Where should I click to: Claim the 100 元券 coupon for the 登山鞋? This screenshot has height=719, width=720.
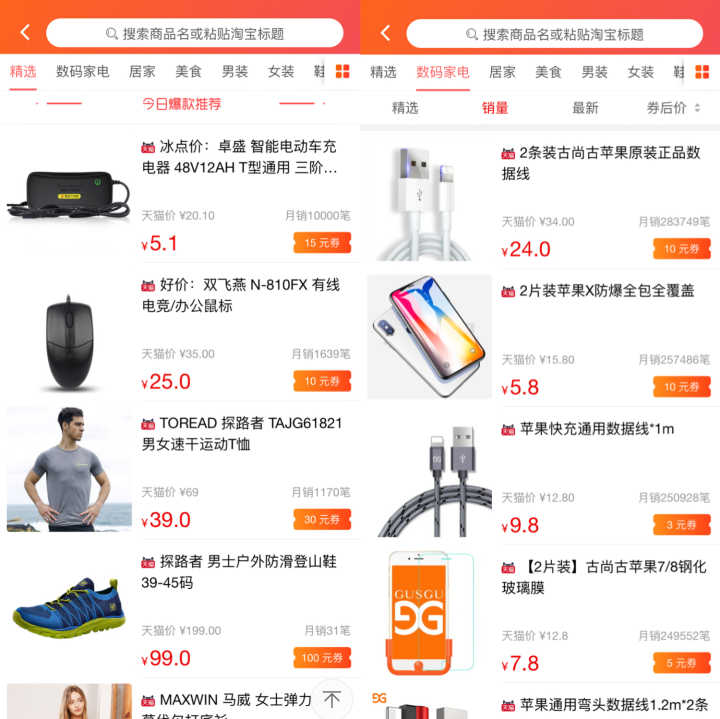click(x=322, y=658)
